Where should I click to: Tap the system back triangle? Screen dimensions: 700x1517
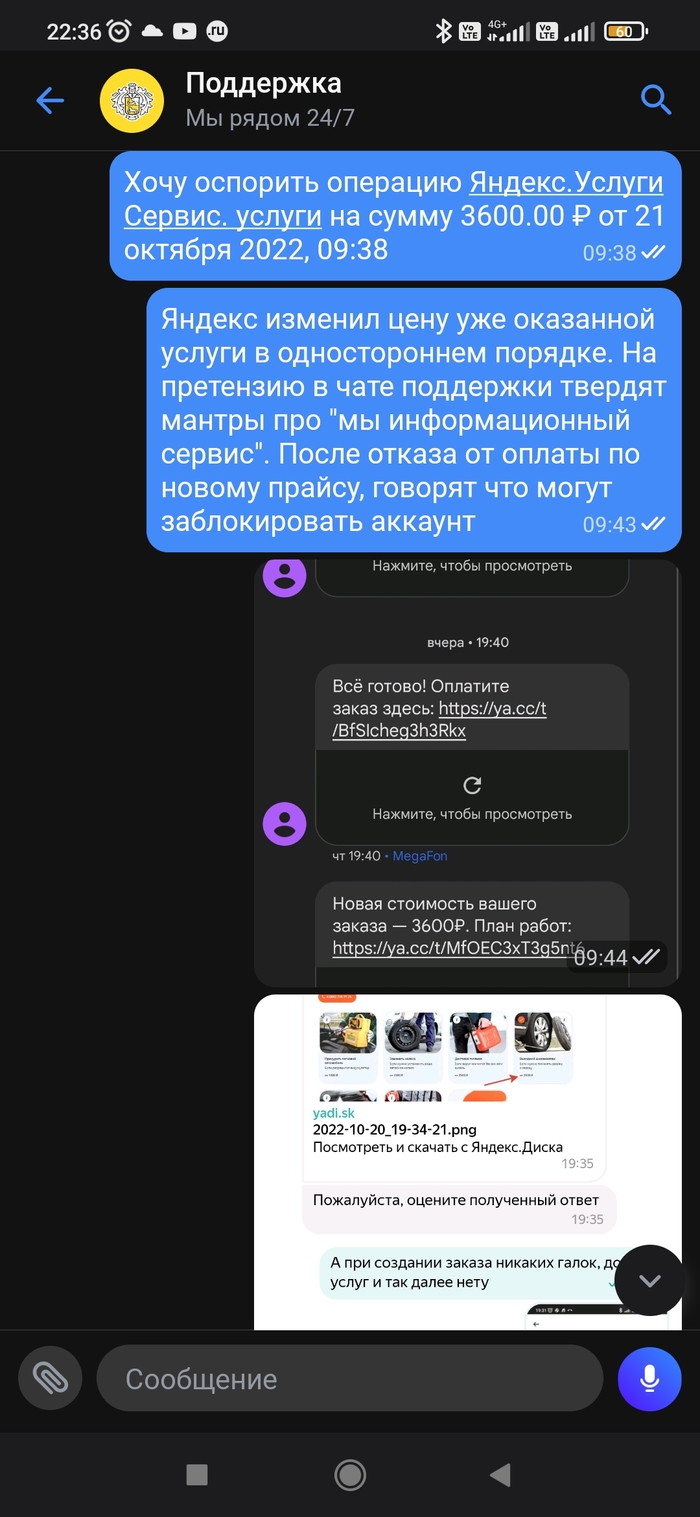tap(500, 1474)
